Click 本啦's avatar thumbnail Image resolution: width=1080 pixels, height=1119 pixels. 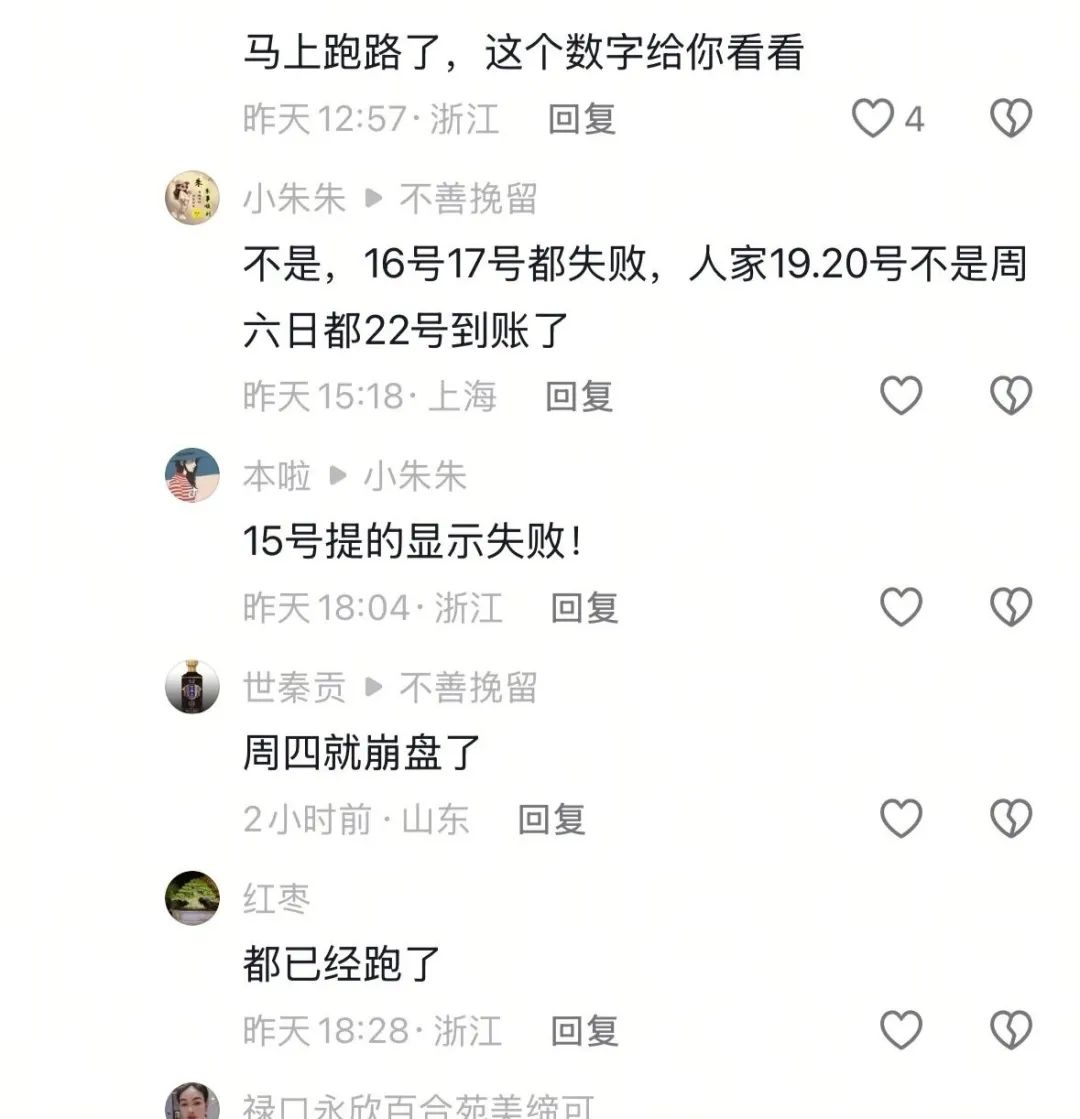pos(191,475)
